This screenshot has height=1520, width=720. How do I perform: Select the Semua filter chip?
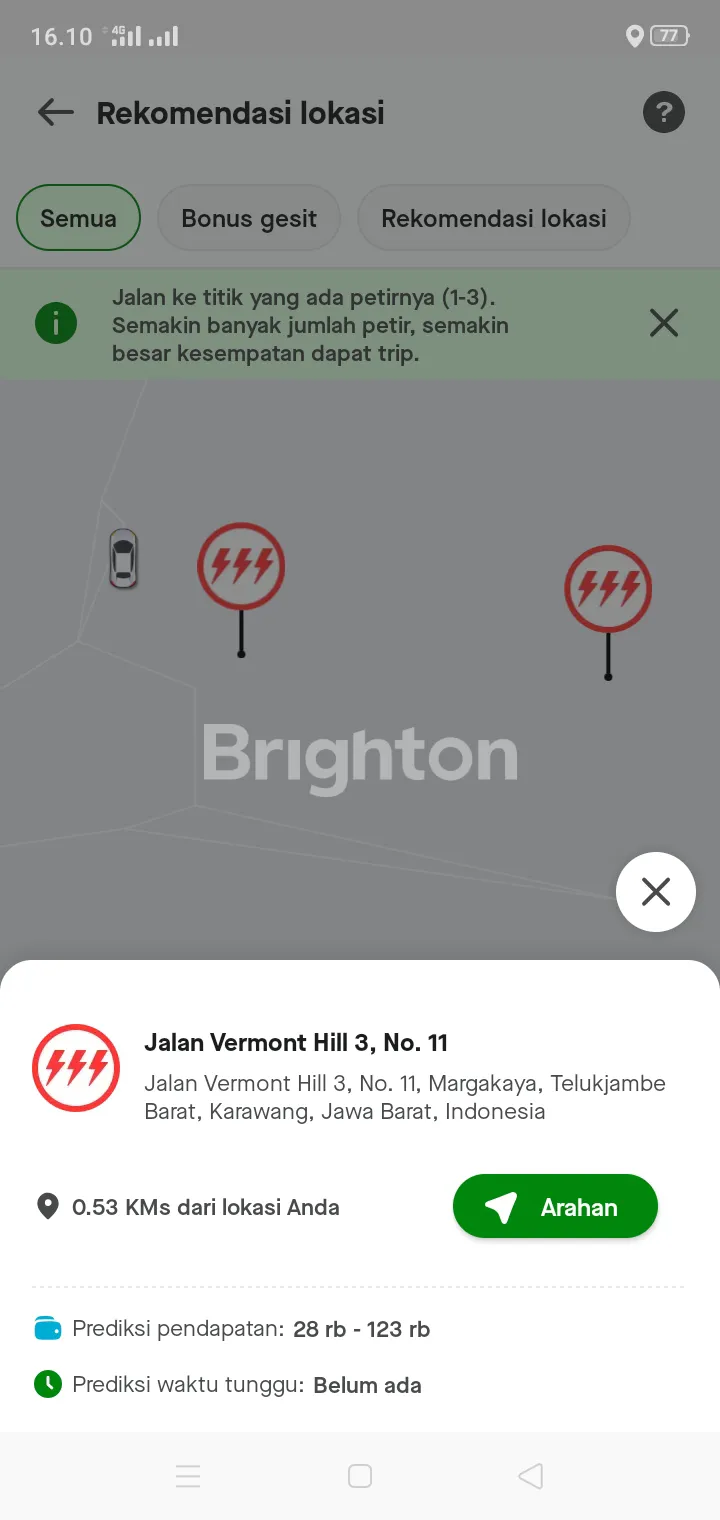point(78,218)
